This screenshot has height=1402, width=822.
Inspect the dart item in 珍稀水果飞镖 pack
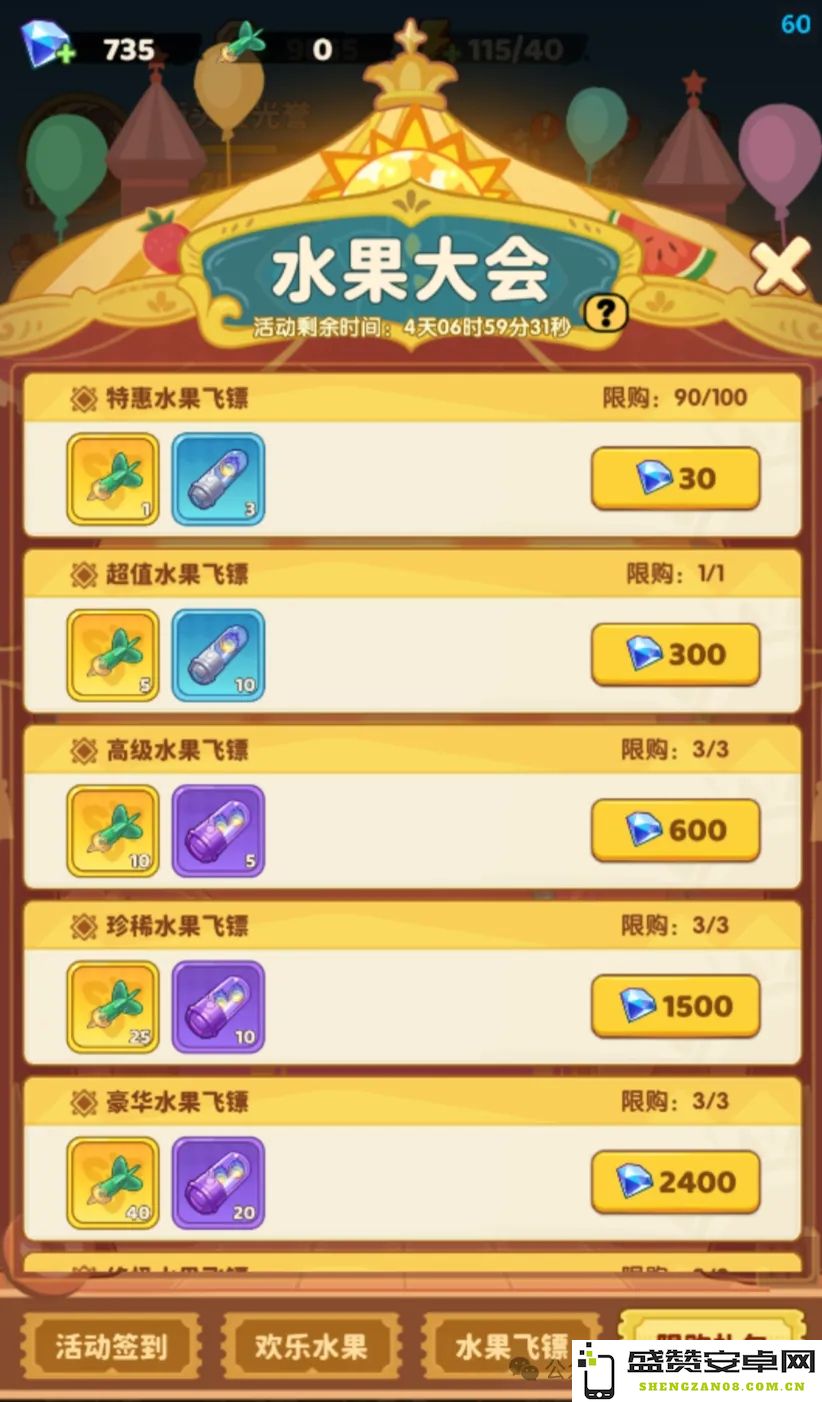point(112,1006)
